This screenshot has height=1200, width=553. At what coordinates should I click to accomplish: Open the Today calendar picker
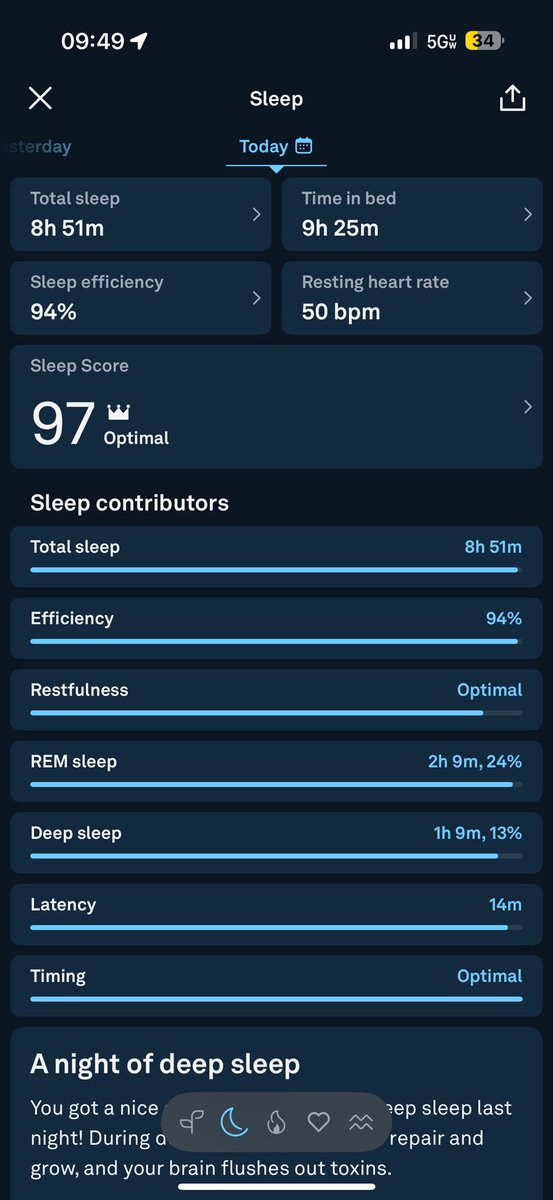click(276, 147)
